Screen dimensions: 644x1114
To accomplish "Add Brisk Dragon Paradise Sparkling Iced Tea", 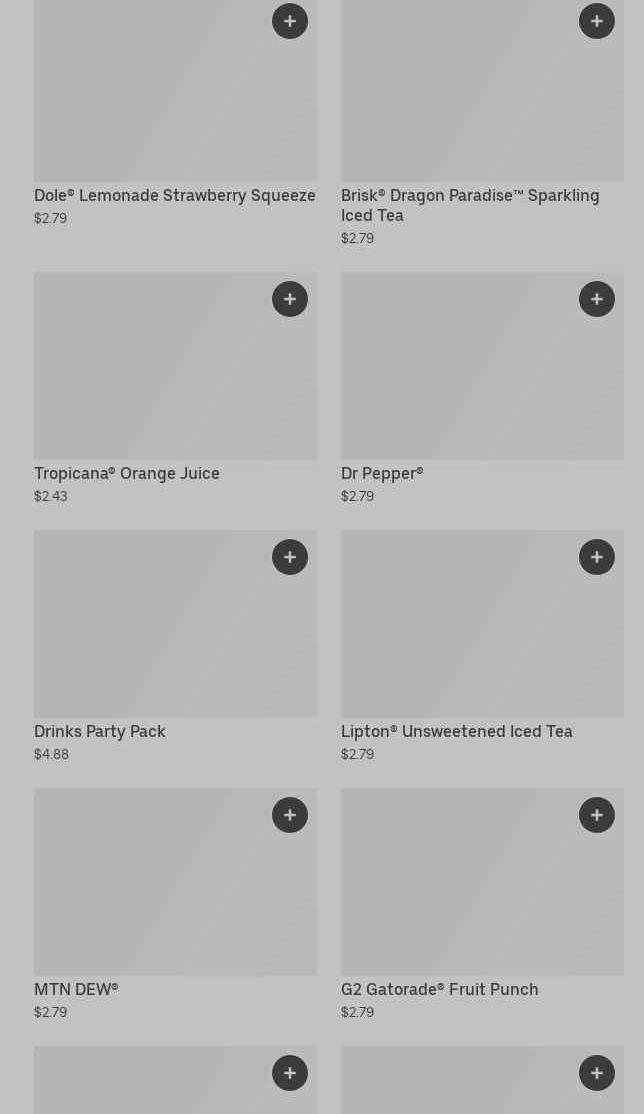I will pos(597,21).
